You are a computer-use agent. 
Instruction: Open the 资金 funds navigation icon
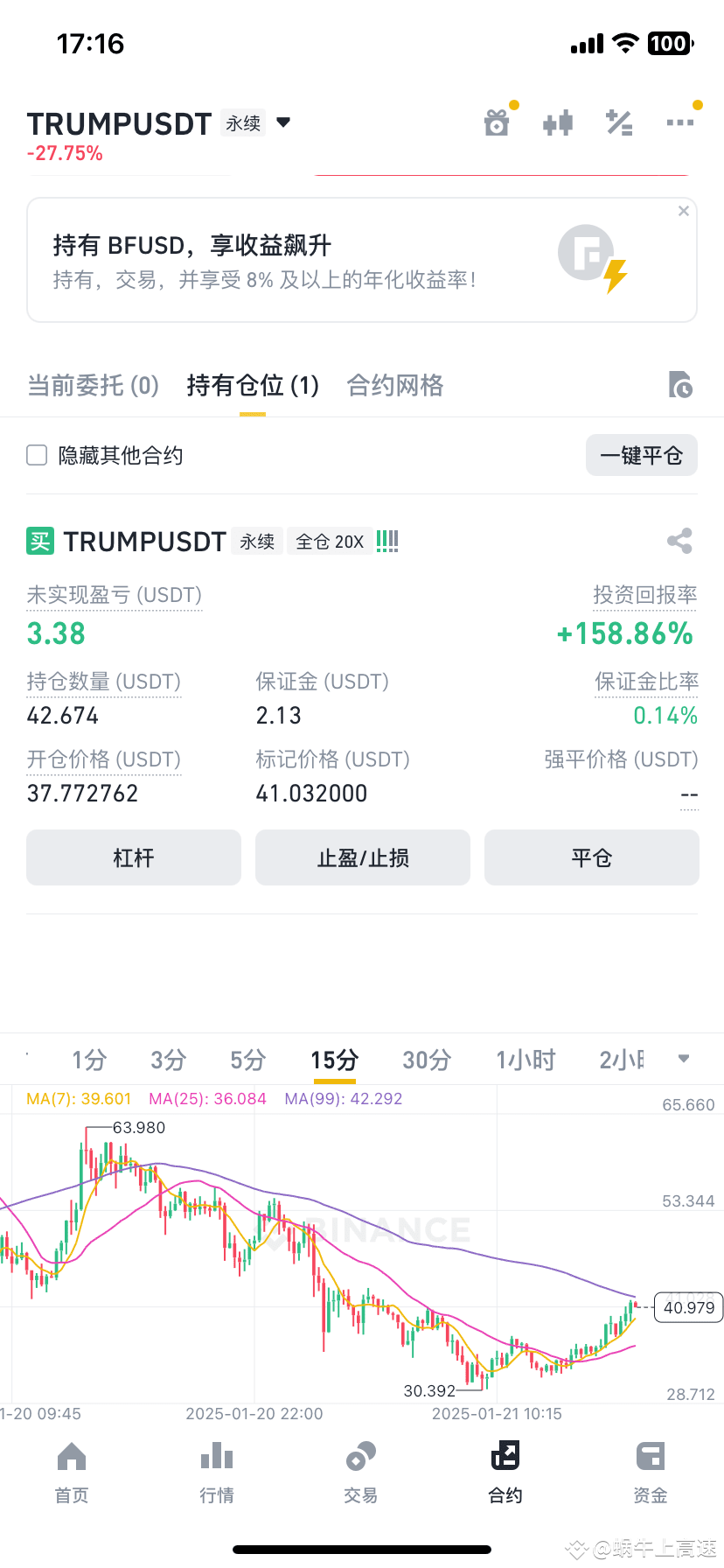click(650, 1470)
